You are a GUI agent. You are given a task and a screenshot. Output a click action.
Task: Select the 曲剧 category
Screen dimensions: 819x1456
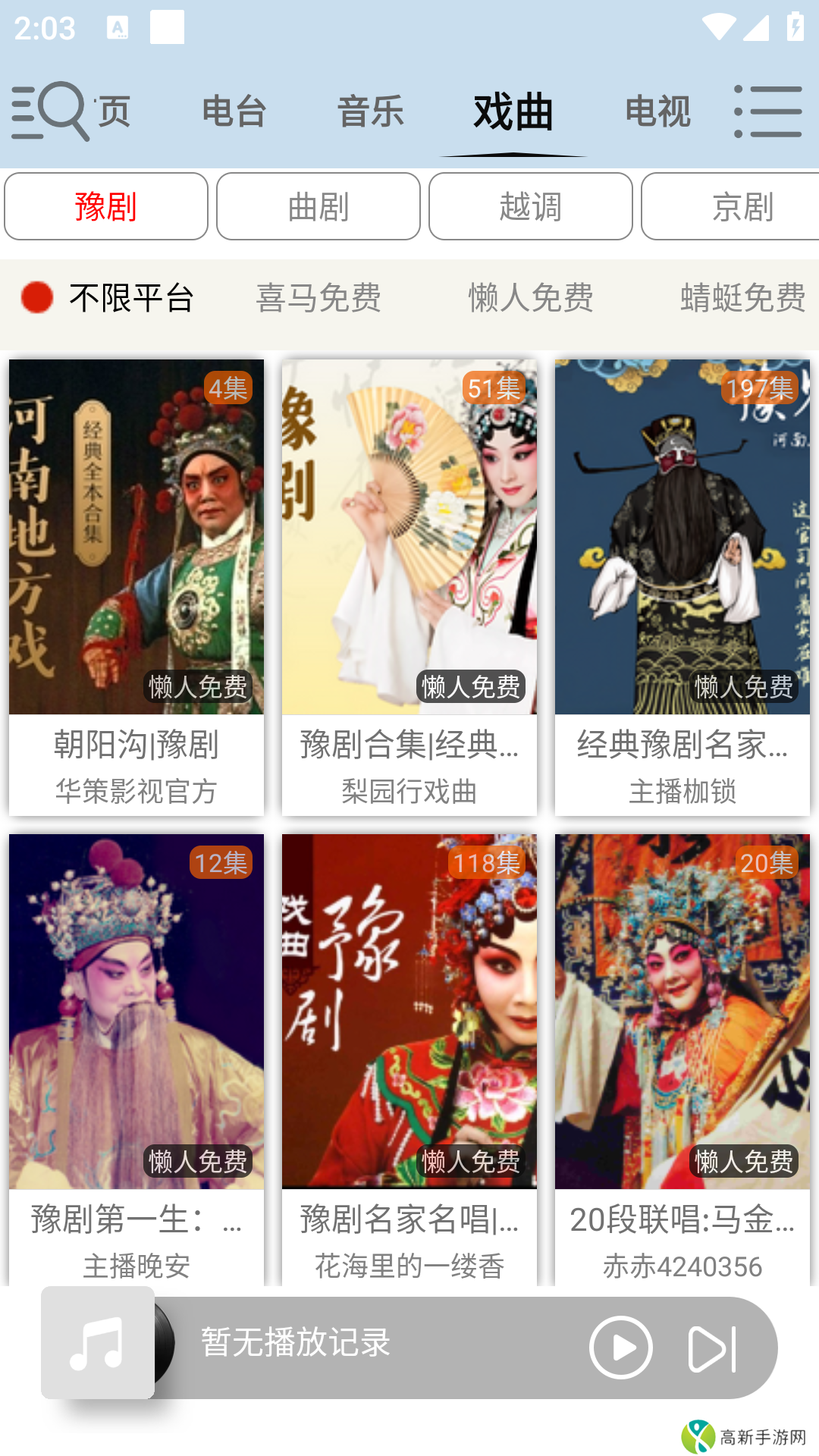[x=318, y=206]
